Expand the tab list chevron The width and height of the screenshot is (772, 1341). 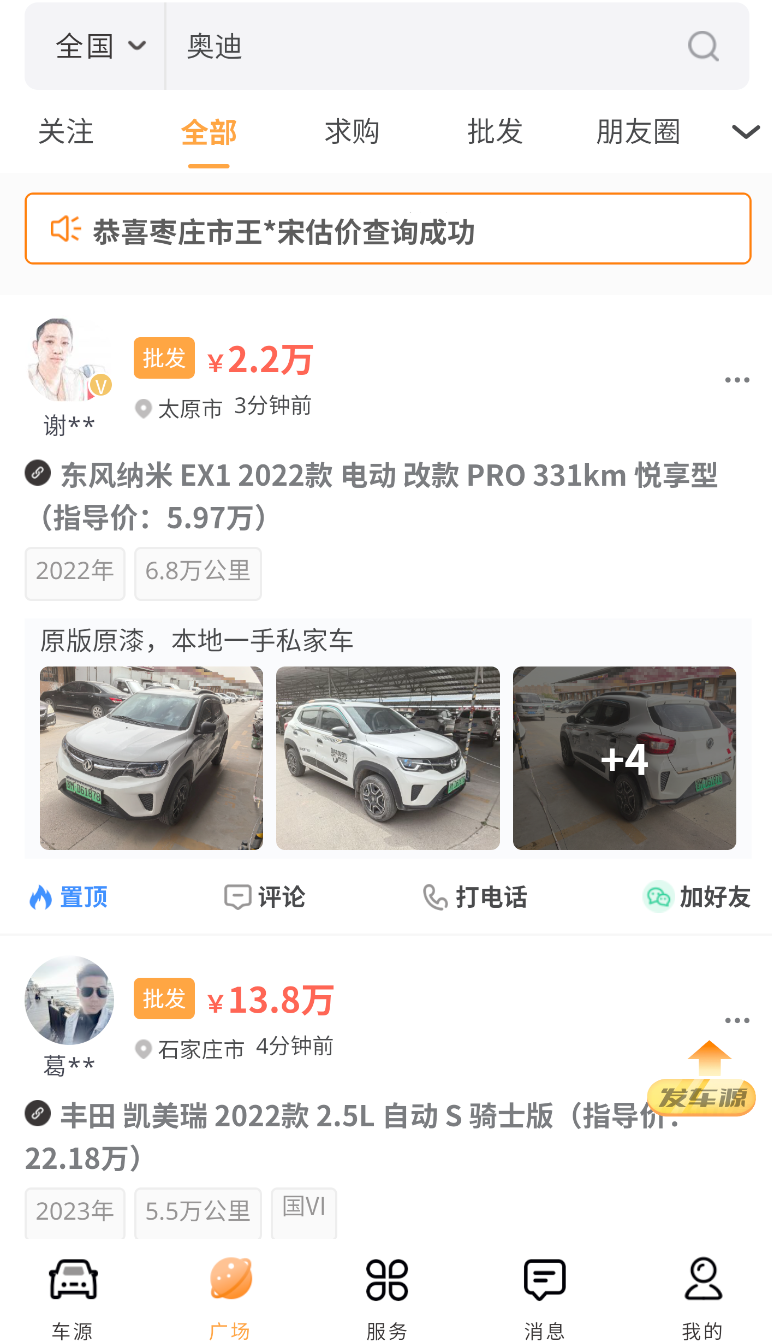pos(746,132)
